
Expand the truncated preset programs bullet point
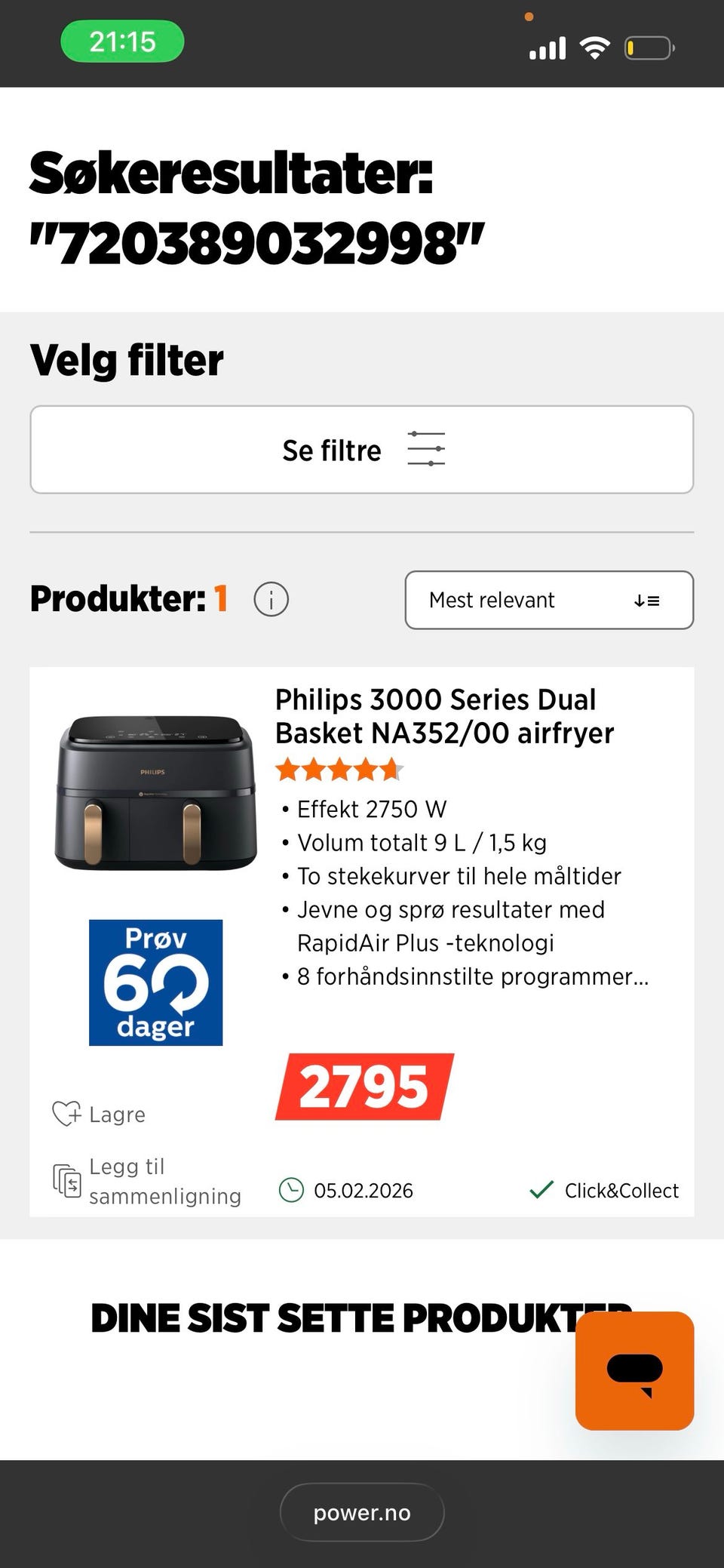[471, 976]
